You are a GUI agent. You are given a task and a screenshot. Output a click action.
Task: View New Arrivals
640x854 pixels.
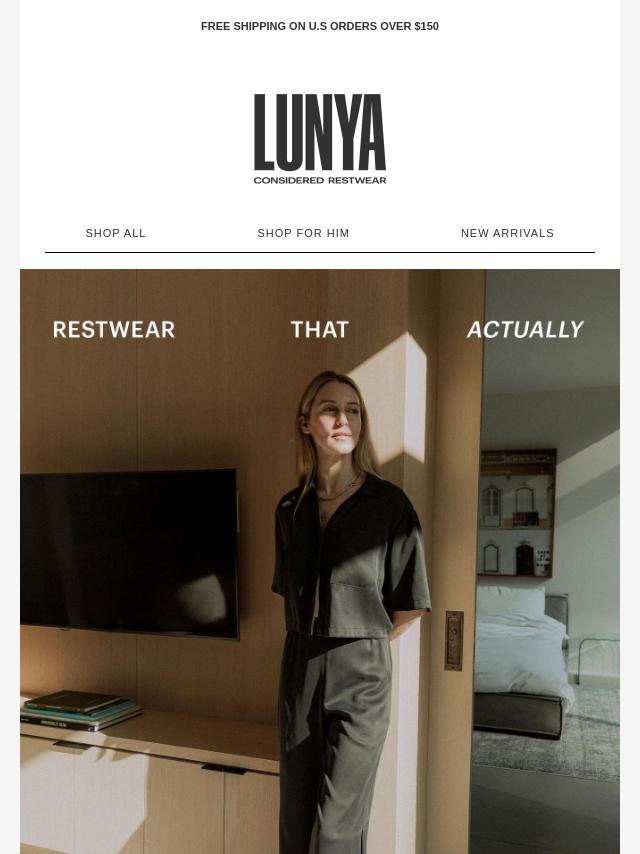pos(507,233)
